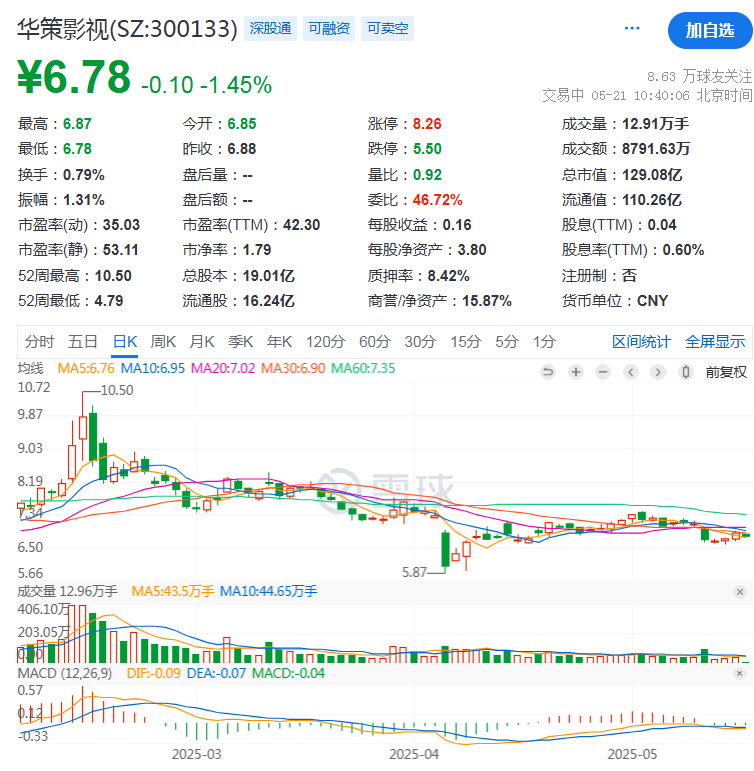Switch to the 周K weekly chart tab
This screenshot has width=754, height=771.
point(163,340)
